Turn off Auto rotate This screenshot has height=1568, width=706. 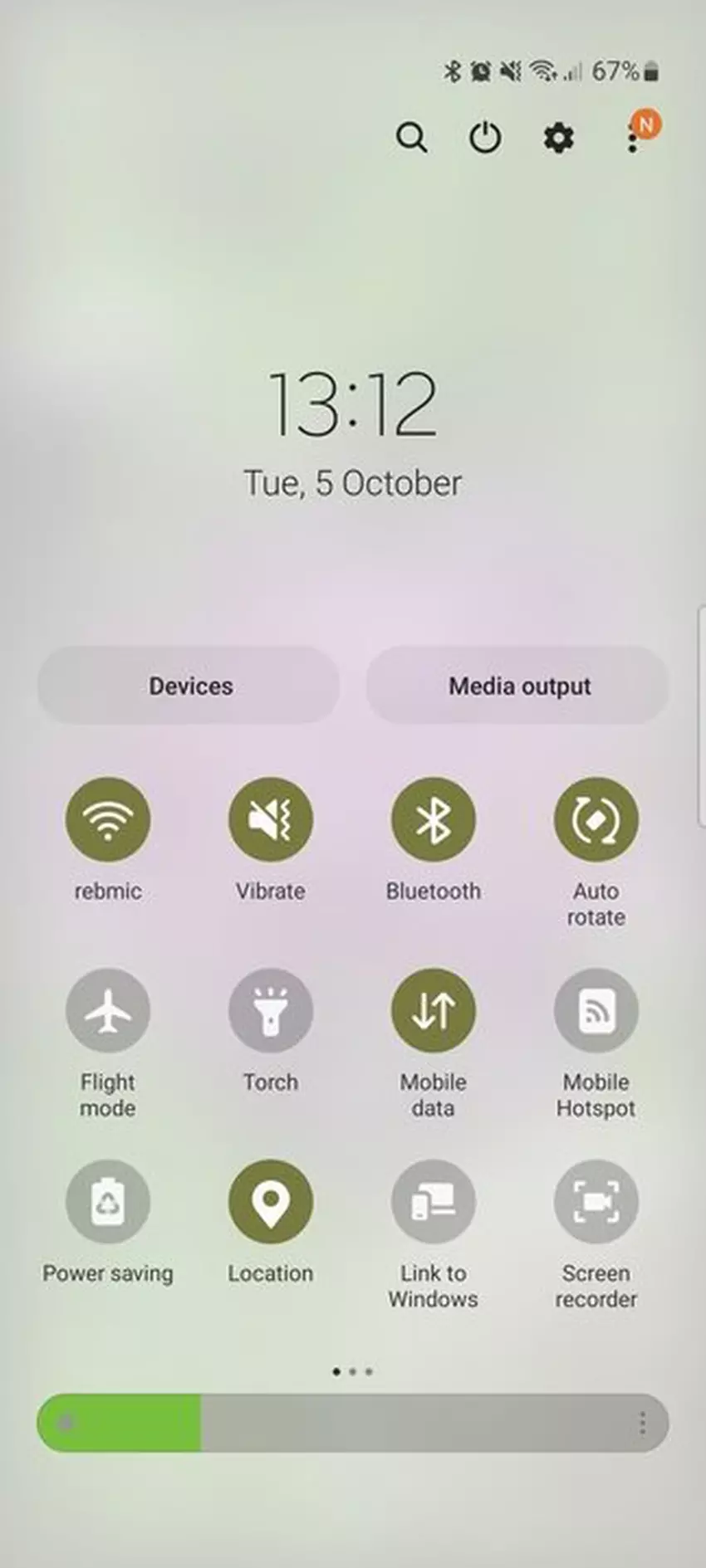(596, 819)
